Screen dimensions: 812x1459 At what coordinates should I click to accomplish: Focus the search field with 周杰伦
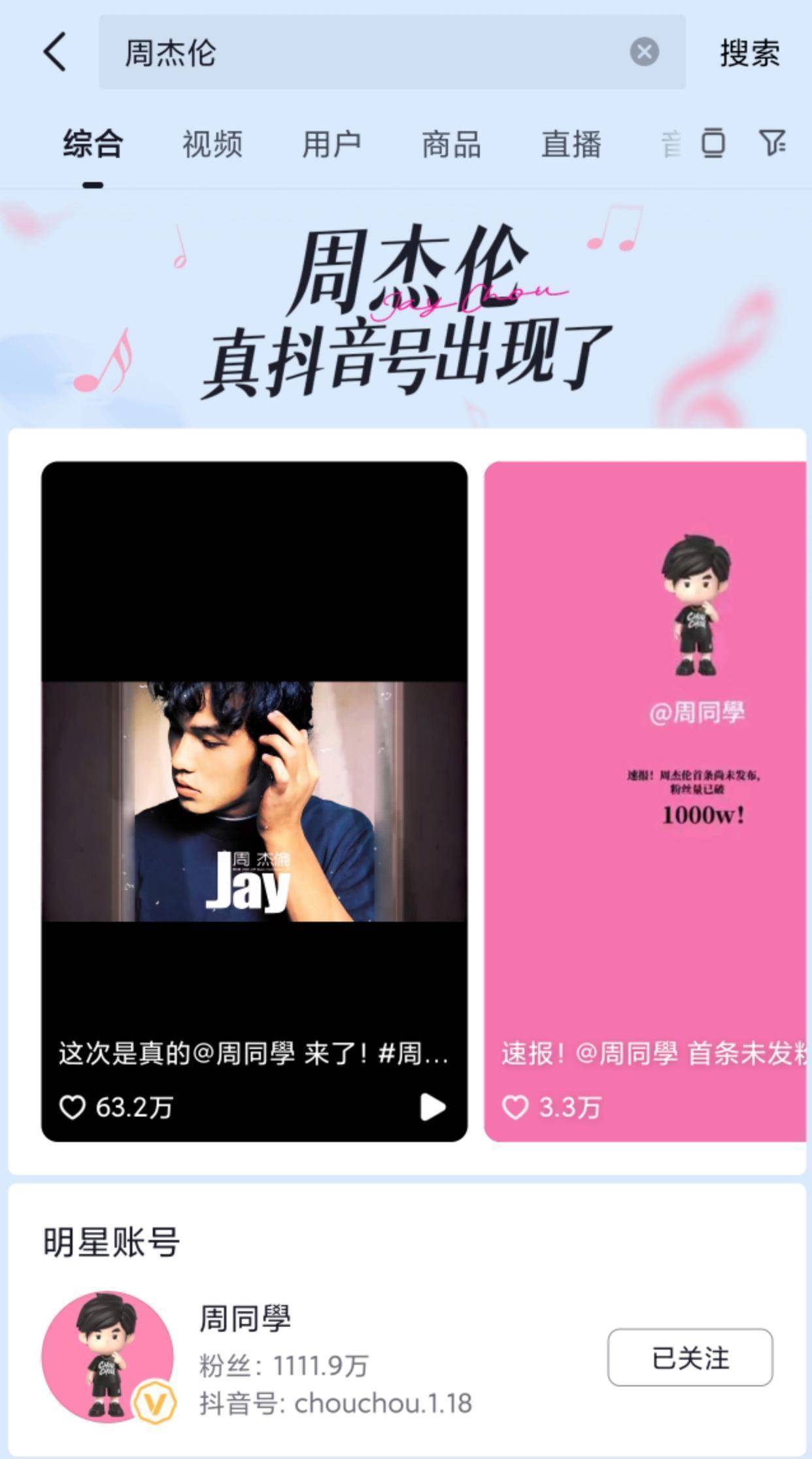pos(366,52)
